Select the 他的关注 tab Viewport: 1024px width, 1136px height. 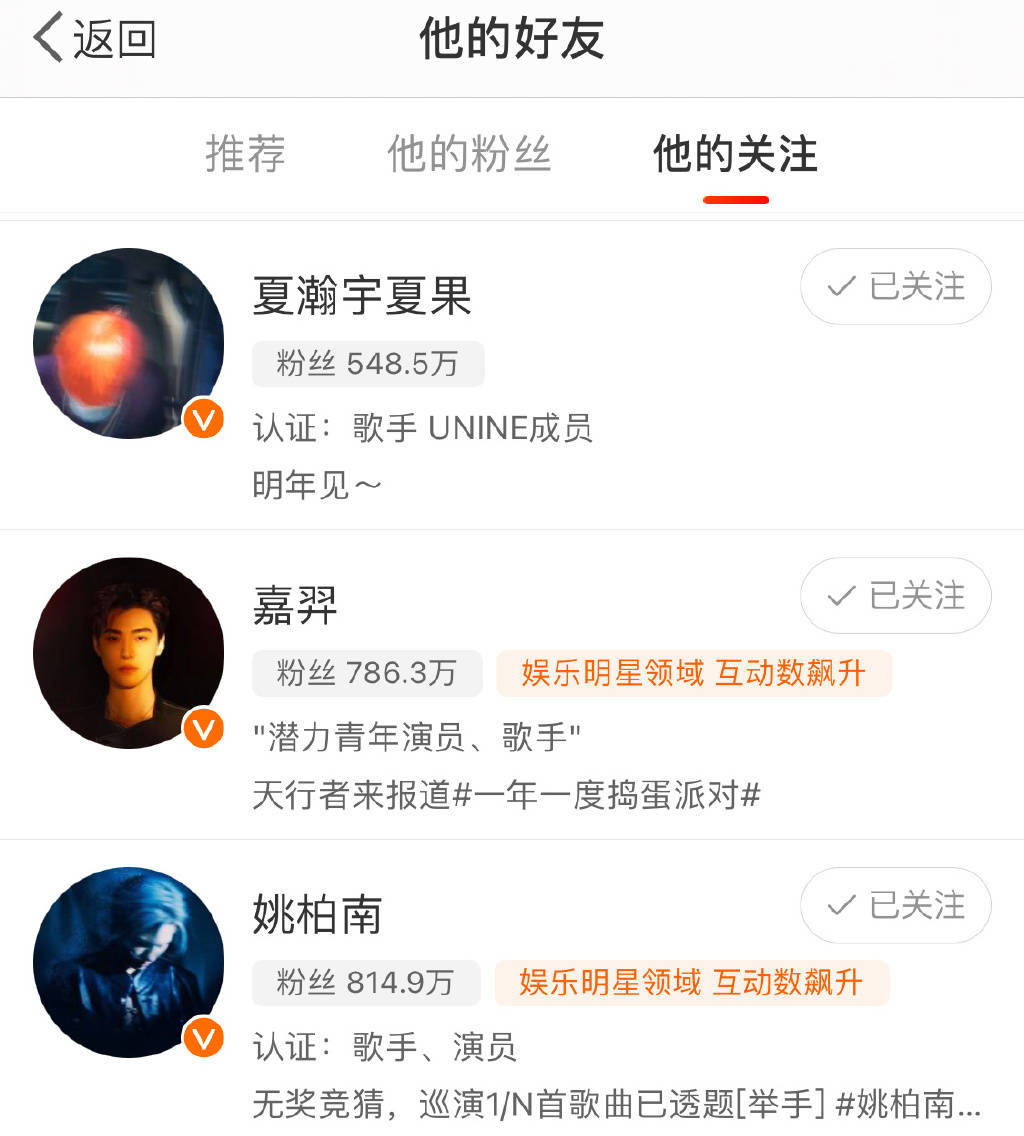[735, 155]
